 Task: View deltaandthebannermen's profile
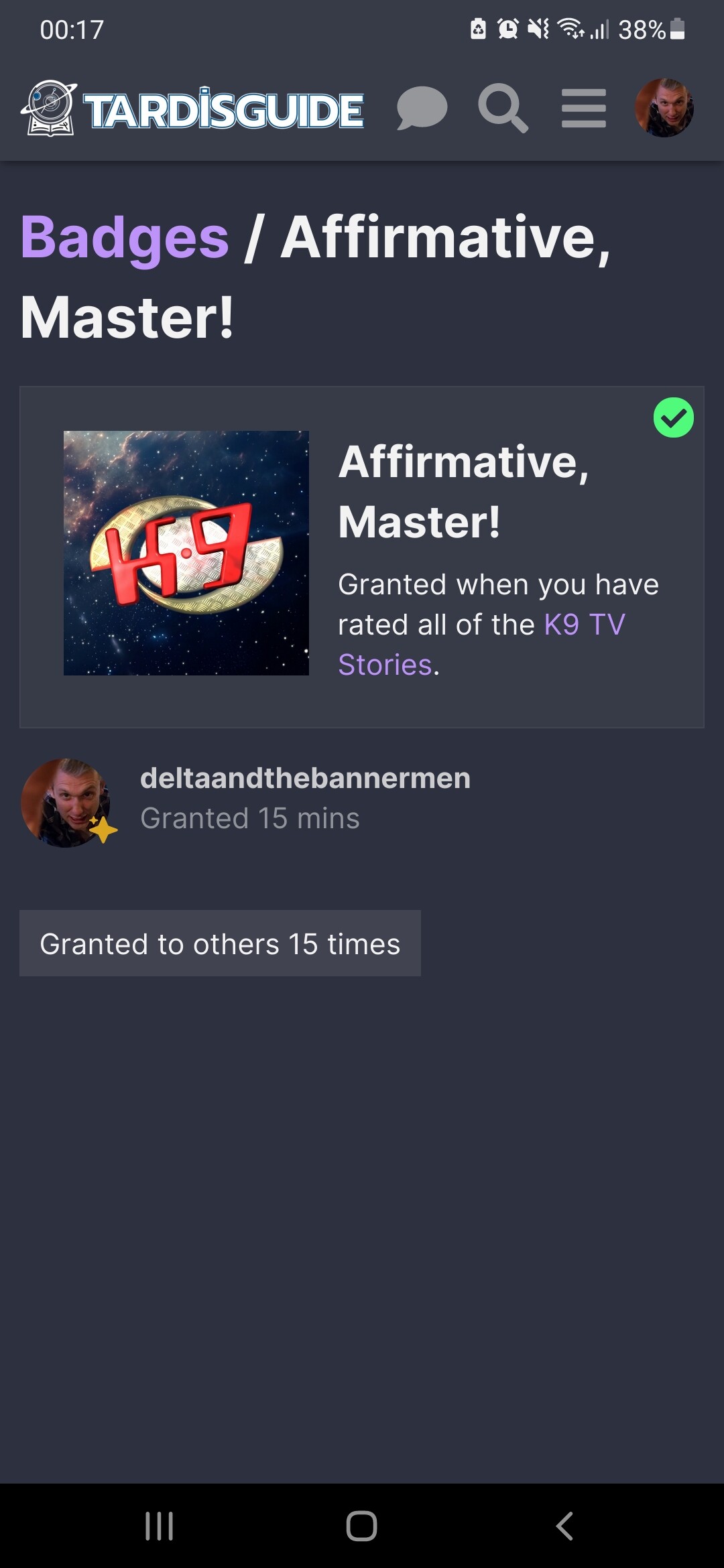pyautogui.click(x=305, y=778)
